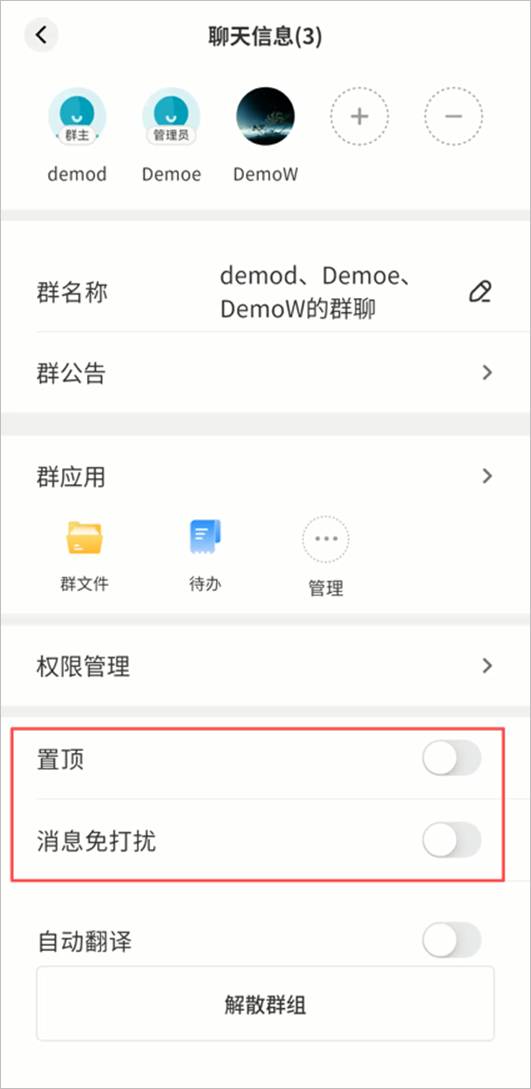This screenshot has width=531, height=1089.
Task: Toggle 自动翻译 auto-translate on
Action: [452, 940]
